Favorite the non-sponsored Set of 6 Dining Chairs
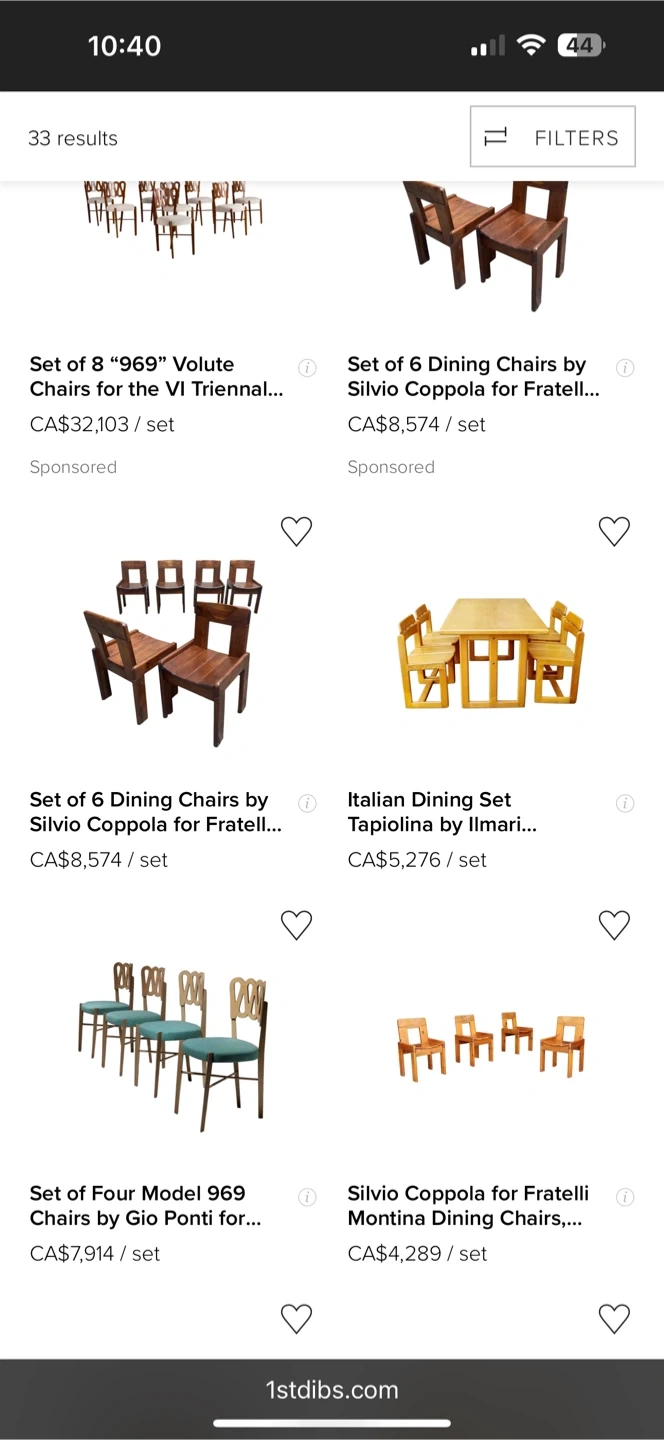Viewport: 664px width, 1440px height. tap(296, 531)
